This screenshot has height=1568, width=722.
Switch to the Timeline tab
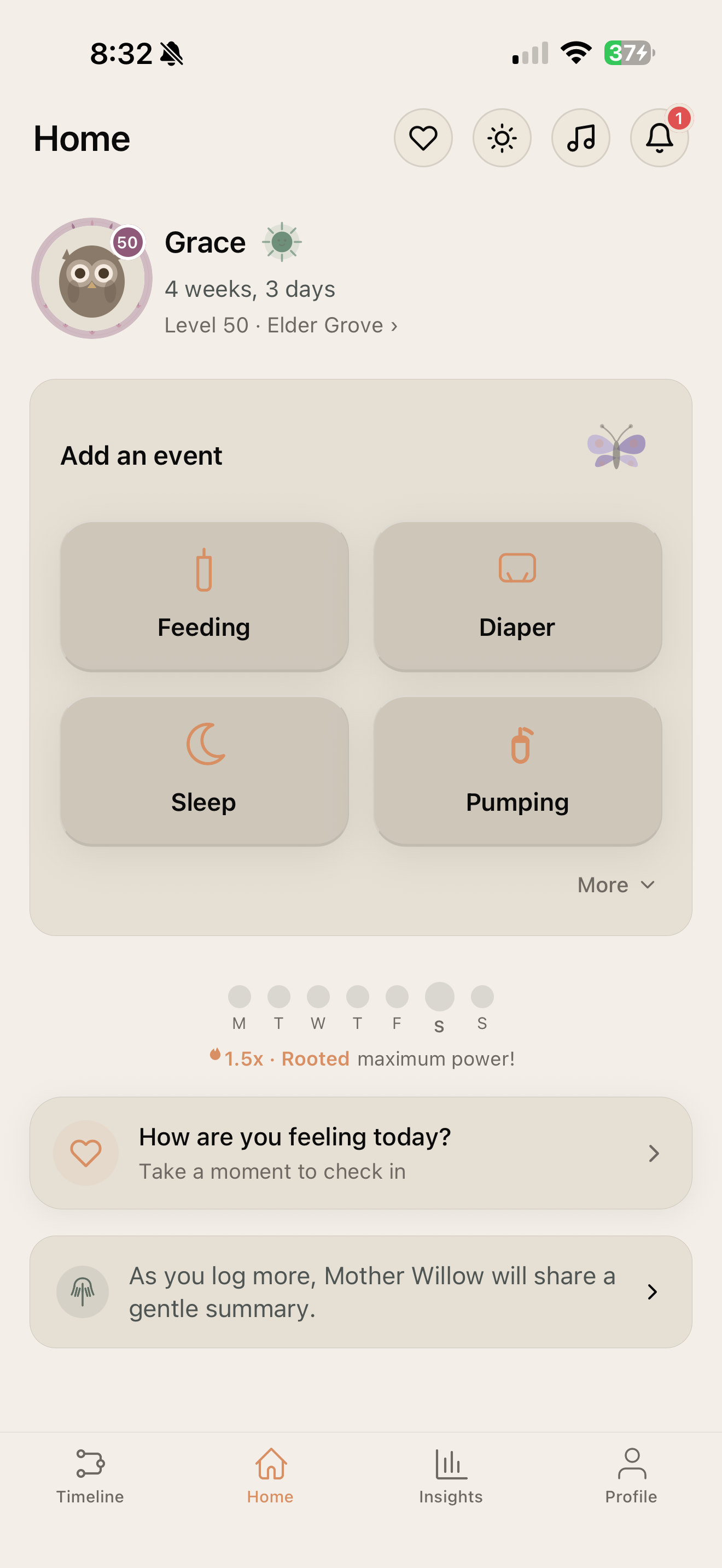coord(90,1476)
